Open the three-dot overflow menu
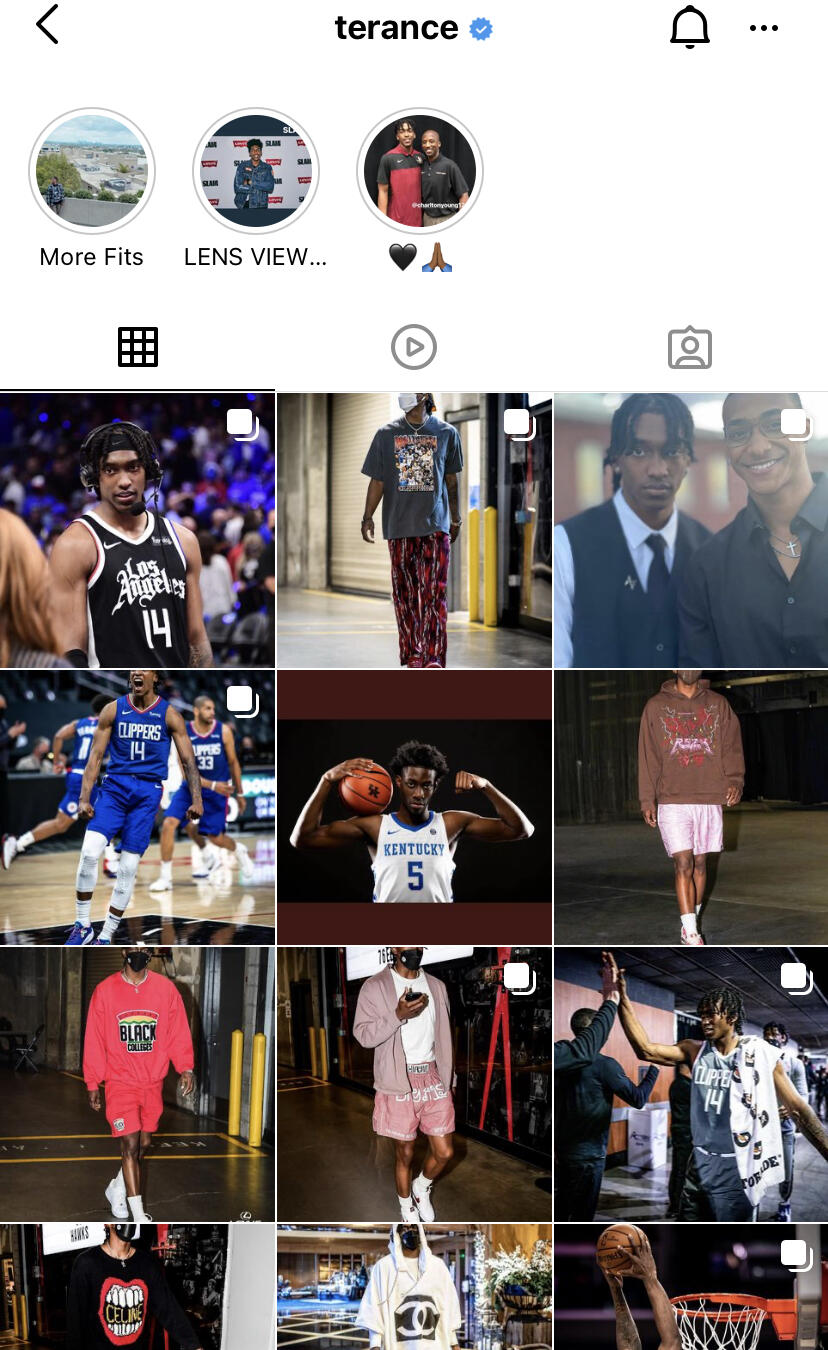The image size is (828, 1350). pyautogui.click(x=763, y=28)
